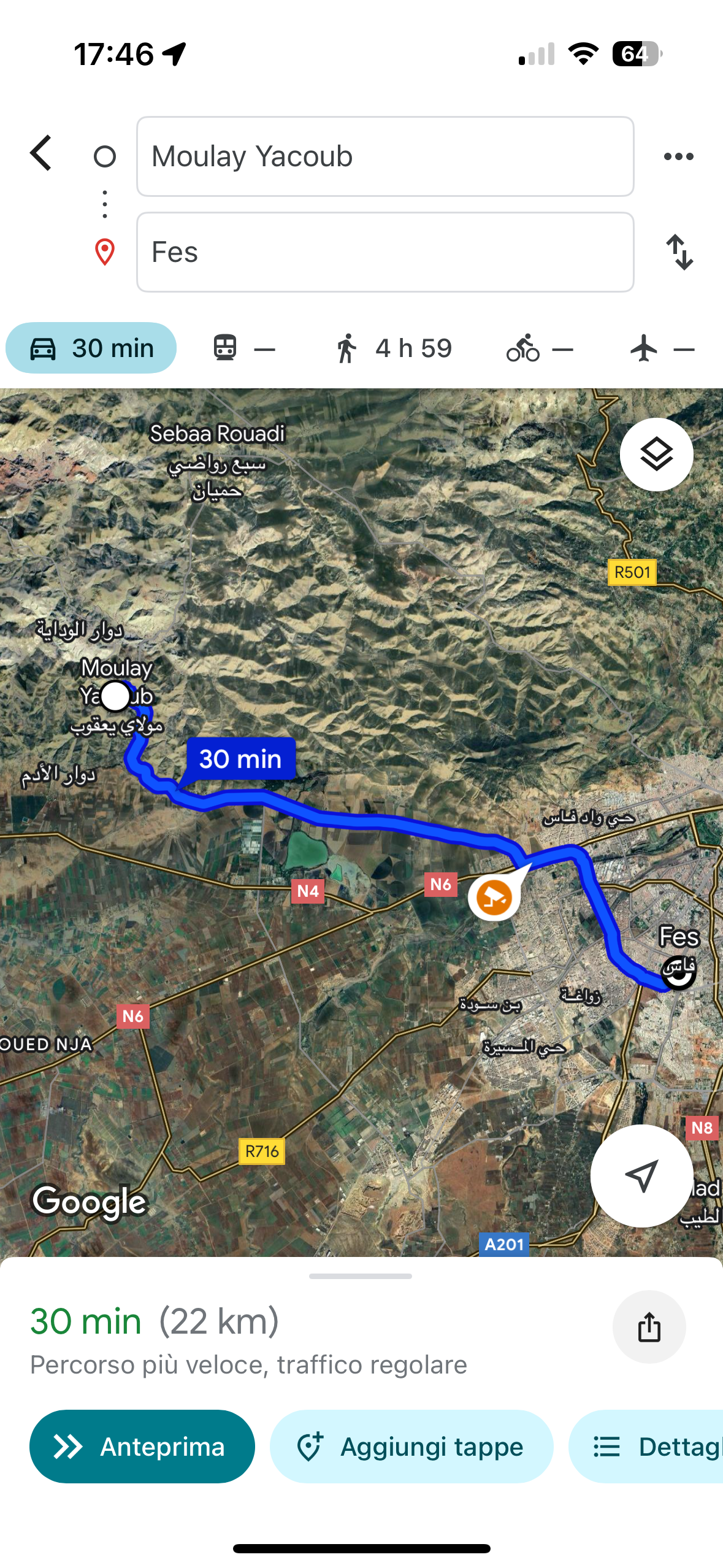Screen dimensions: 723x1568
Task: Tap the orange roadwork marker on map
Action: pyautogui.click(x=494, y=897)
